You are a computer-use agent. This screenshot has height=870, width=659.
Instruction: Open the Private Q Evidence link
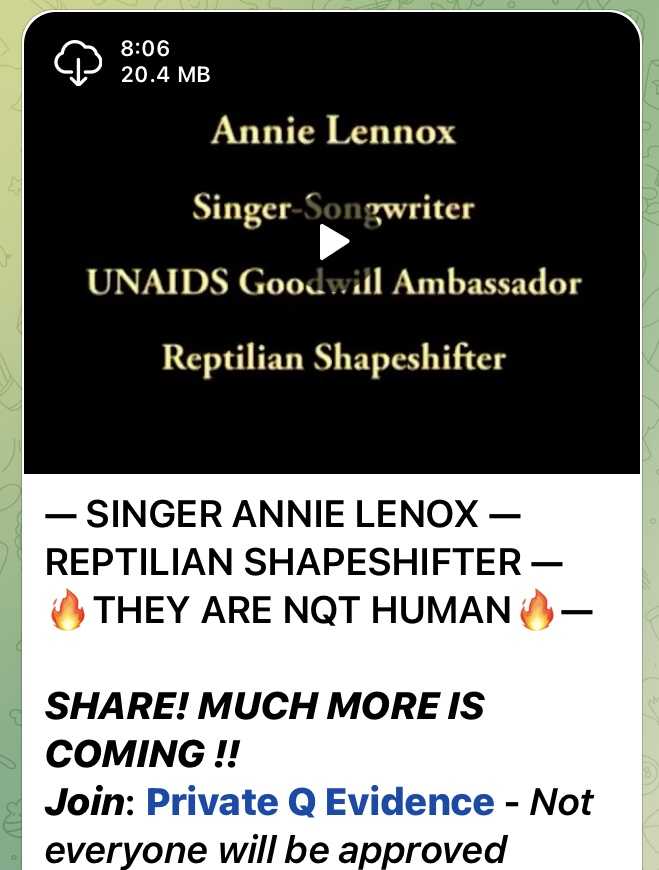(x=320, y=802)
